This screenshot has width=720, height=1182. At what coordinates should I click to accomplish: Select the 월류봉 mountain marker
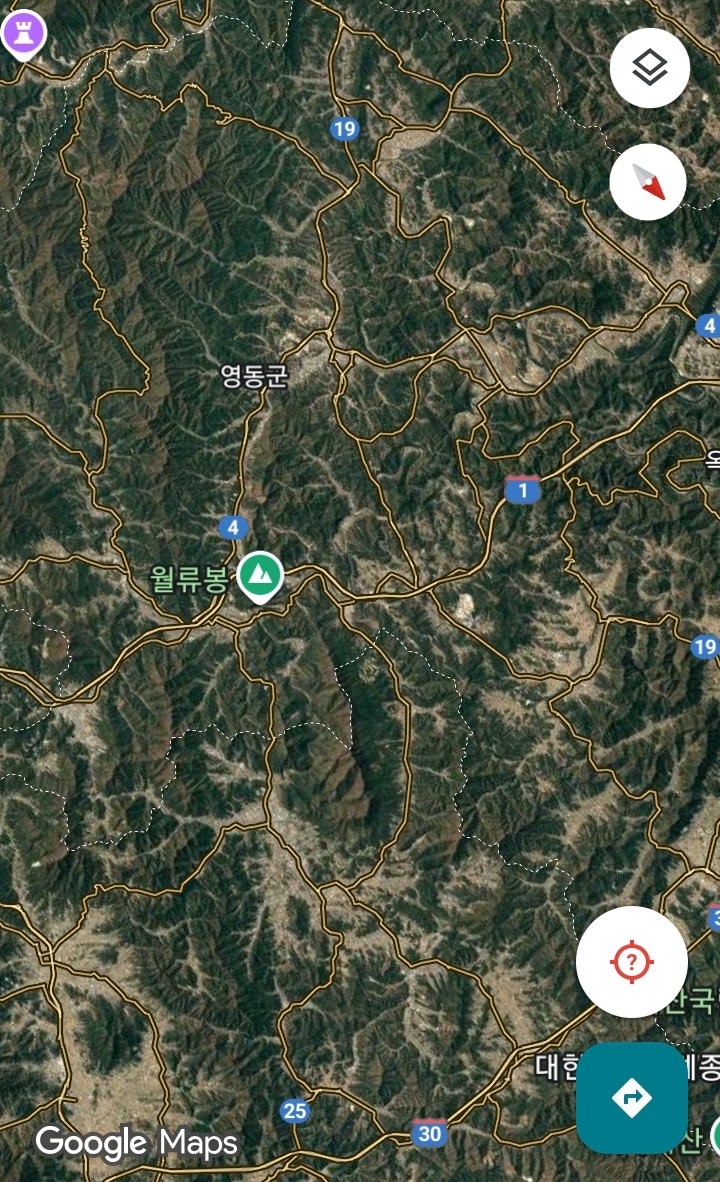pyautogui.click(x=260, y=577)
